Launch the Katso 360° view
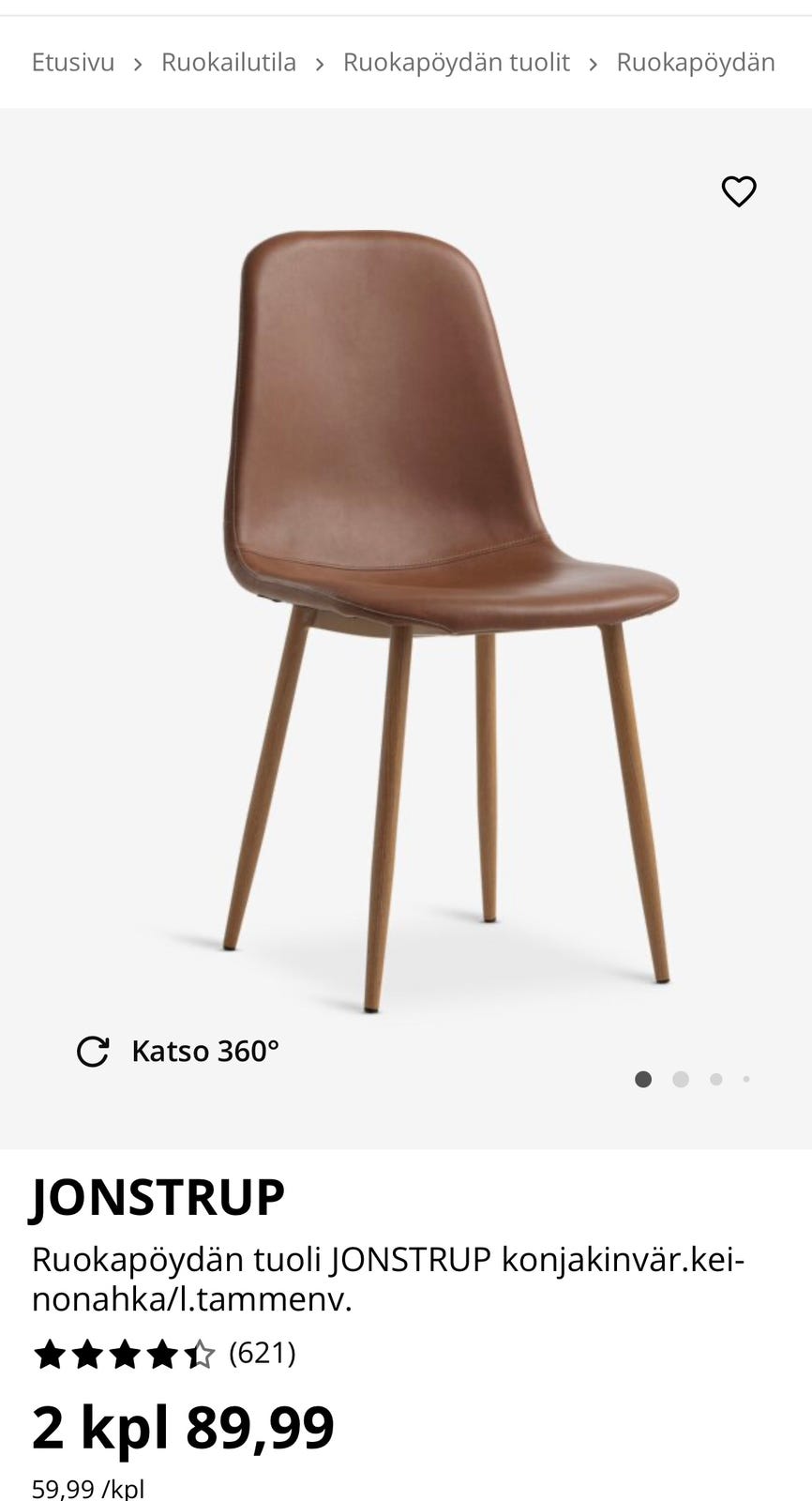Viewport: 812px width, 1501px height. click(x=178, y=1052)
